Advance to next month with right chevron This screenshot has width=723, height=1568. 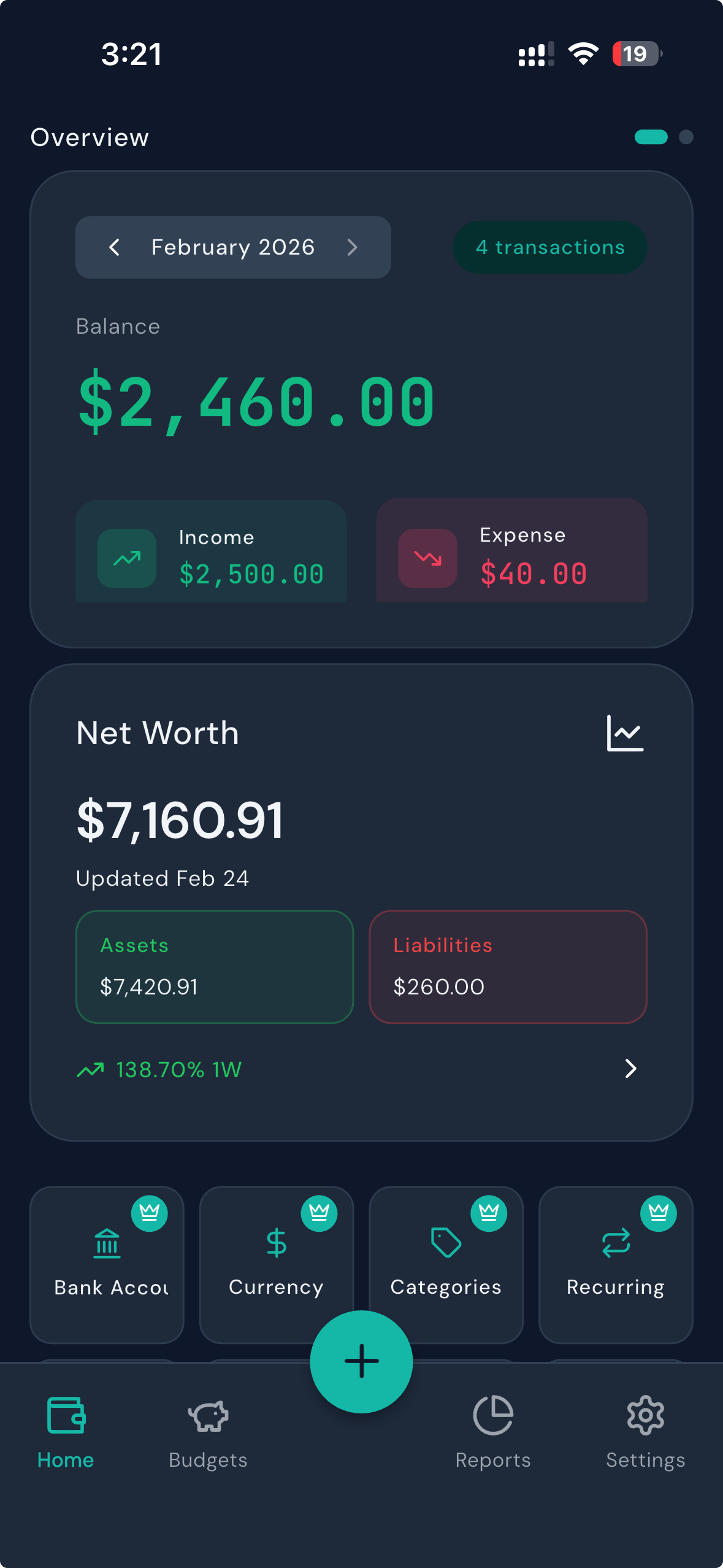click(352, 247)
